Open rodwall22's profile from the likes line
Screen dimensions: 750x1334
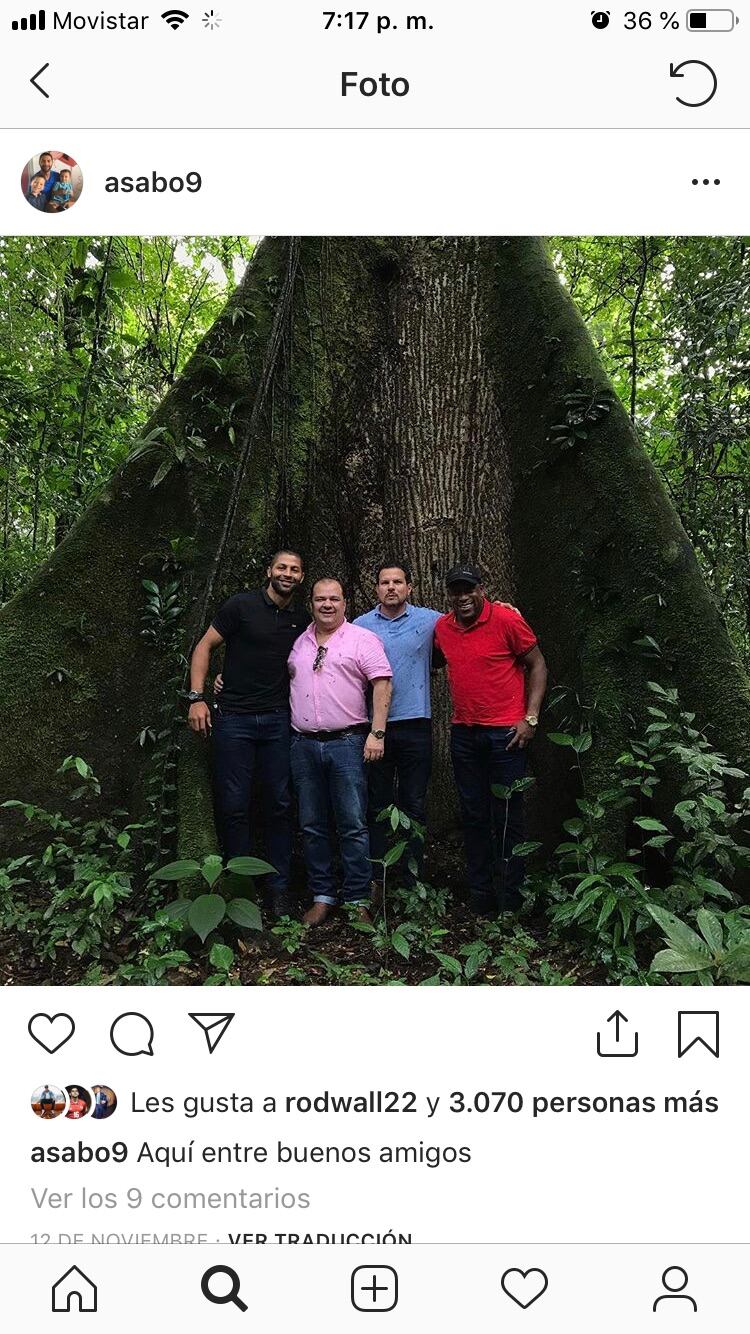point(350,1103)
